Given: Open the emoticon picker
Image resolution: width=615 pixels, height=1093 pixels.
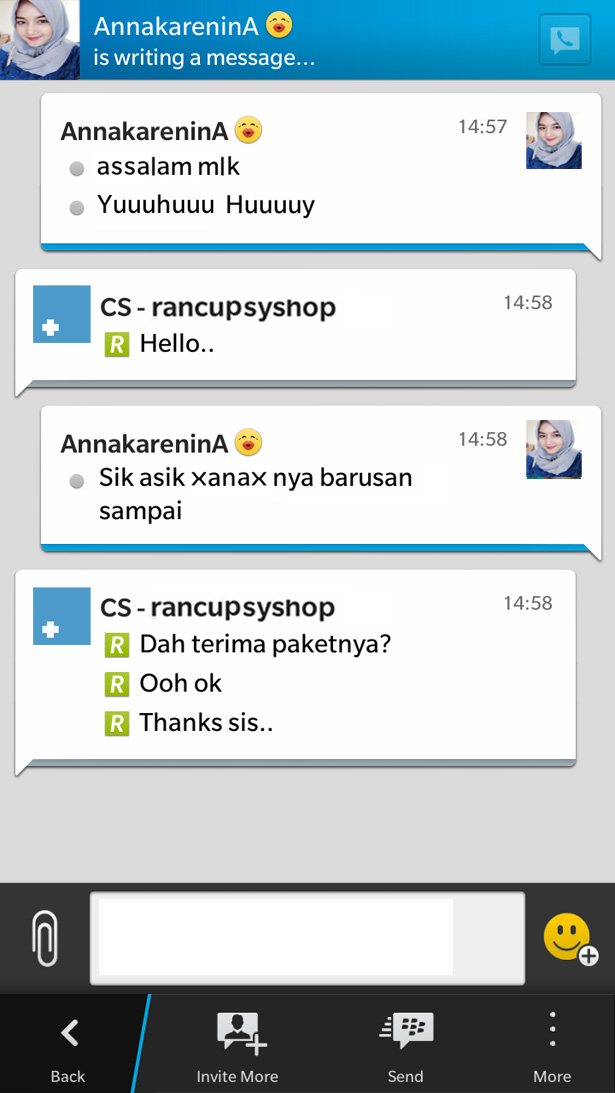Looking at the screenshot, I should [x=569, y=939].
